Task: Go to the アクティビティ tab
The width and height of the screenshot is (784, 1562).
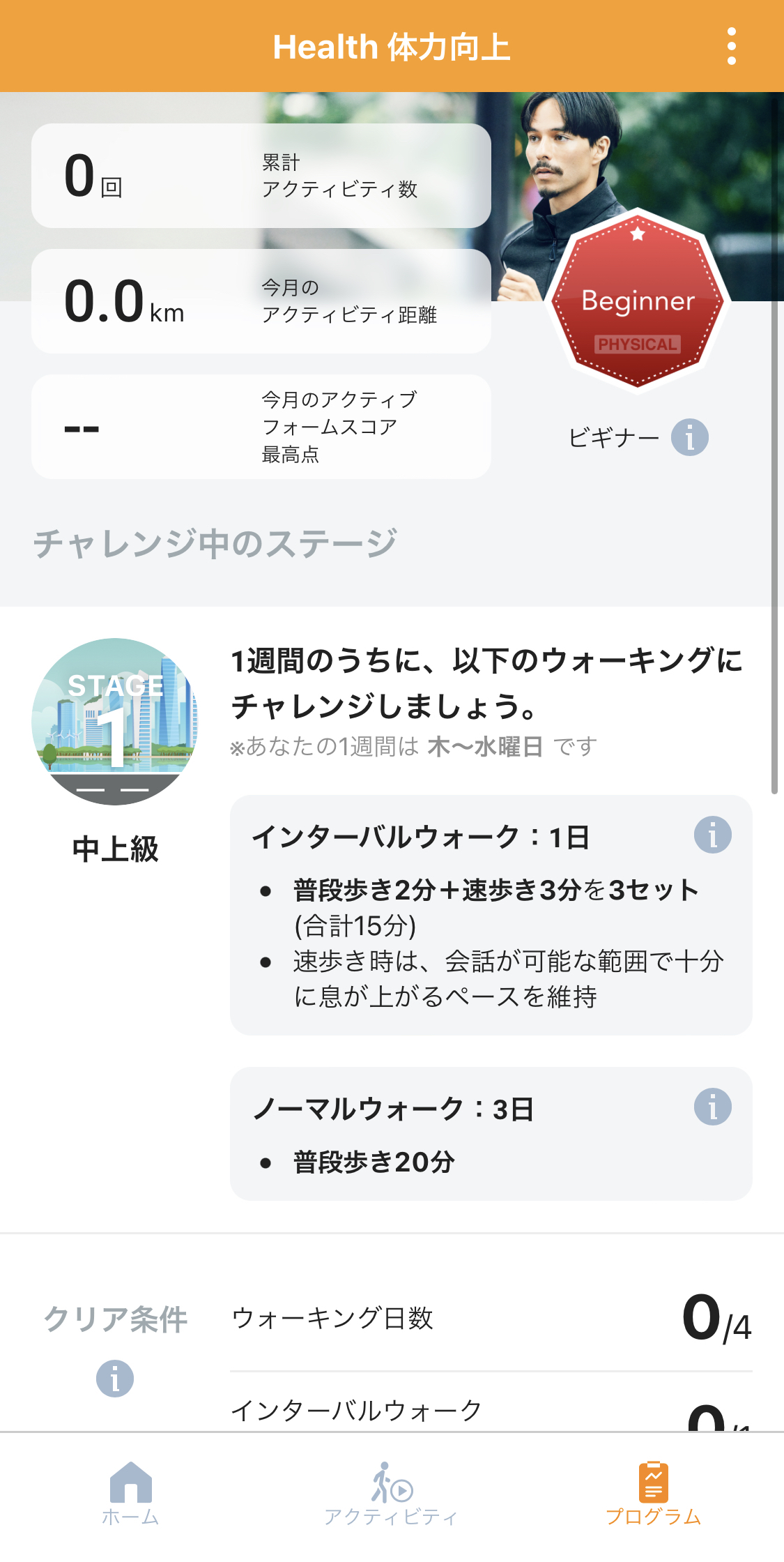Action: (x=391, y=1494)
